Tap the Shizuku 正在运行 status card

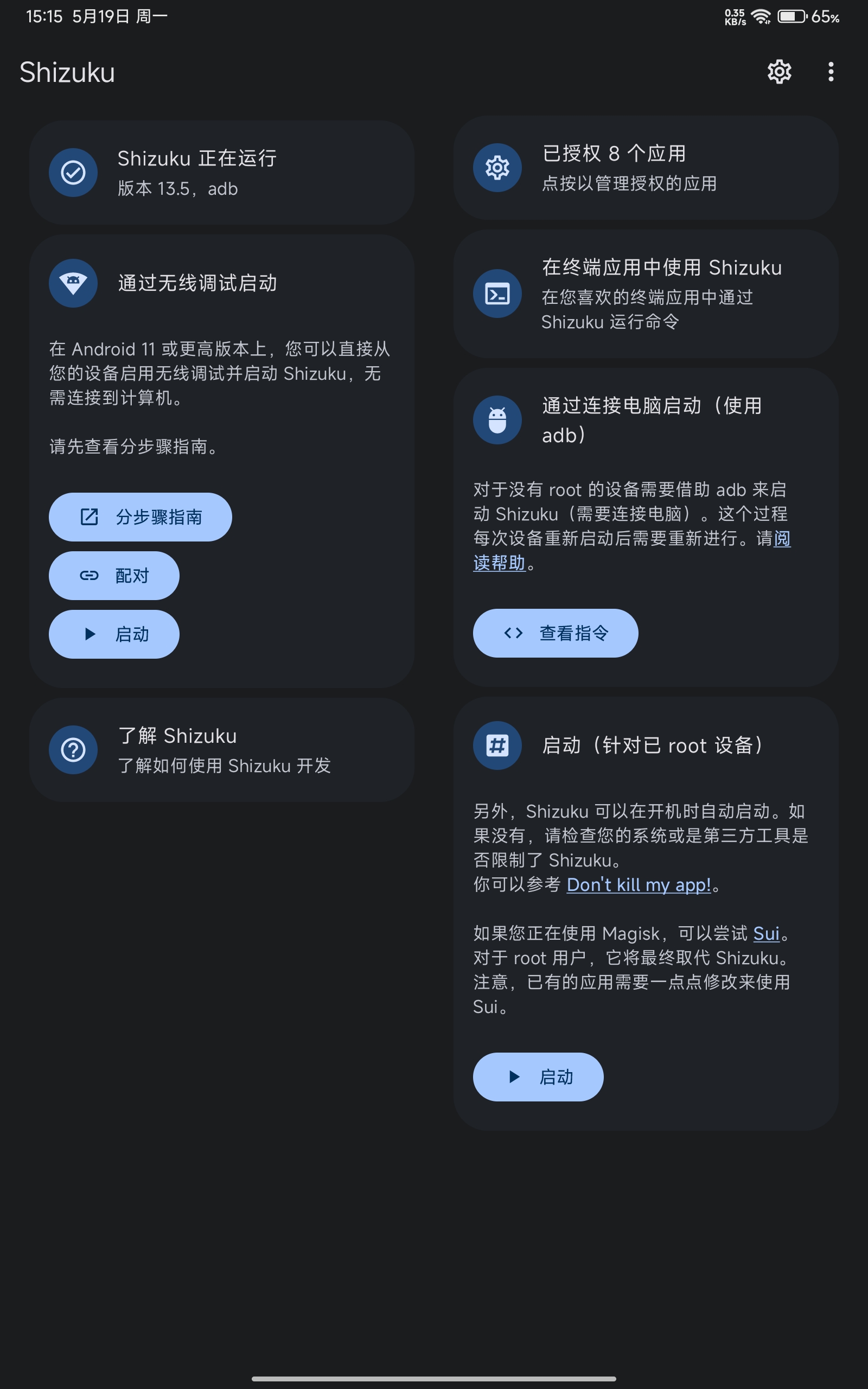[x=221, y=172]
